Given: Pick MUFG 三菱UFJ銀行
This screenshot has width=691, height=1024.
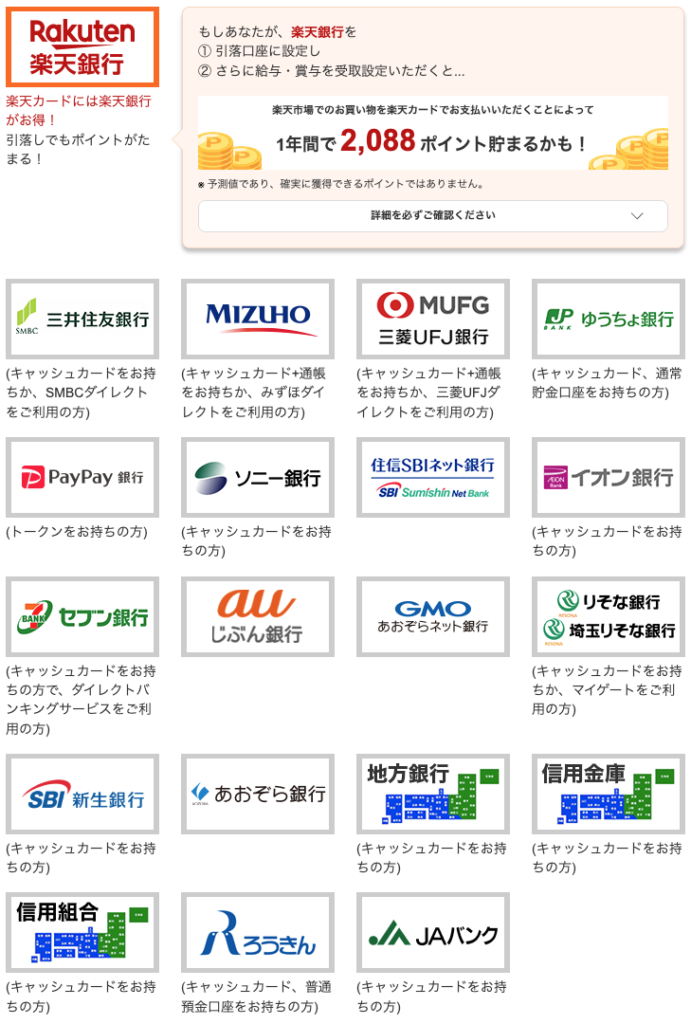Looking at the screenshot, I should [432, 319].
